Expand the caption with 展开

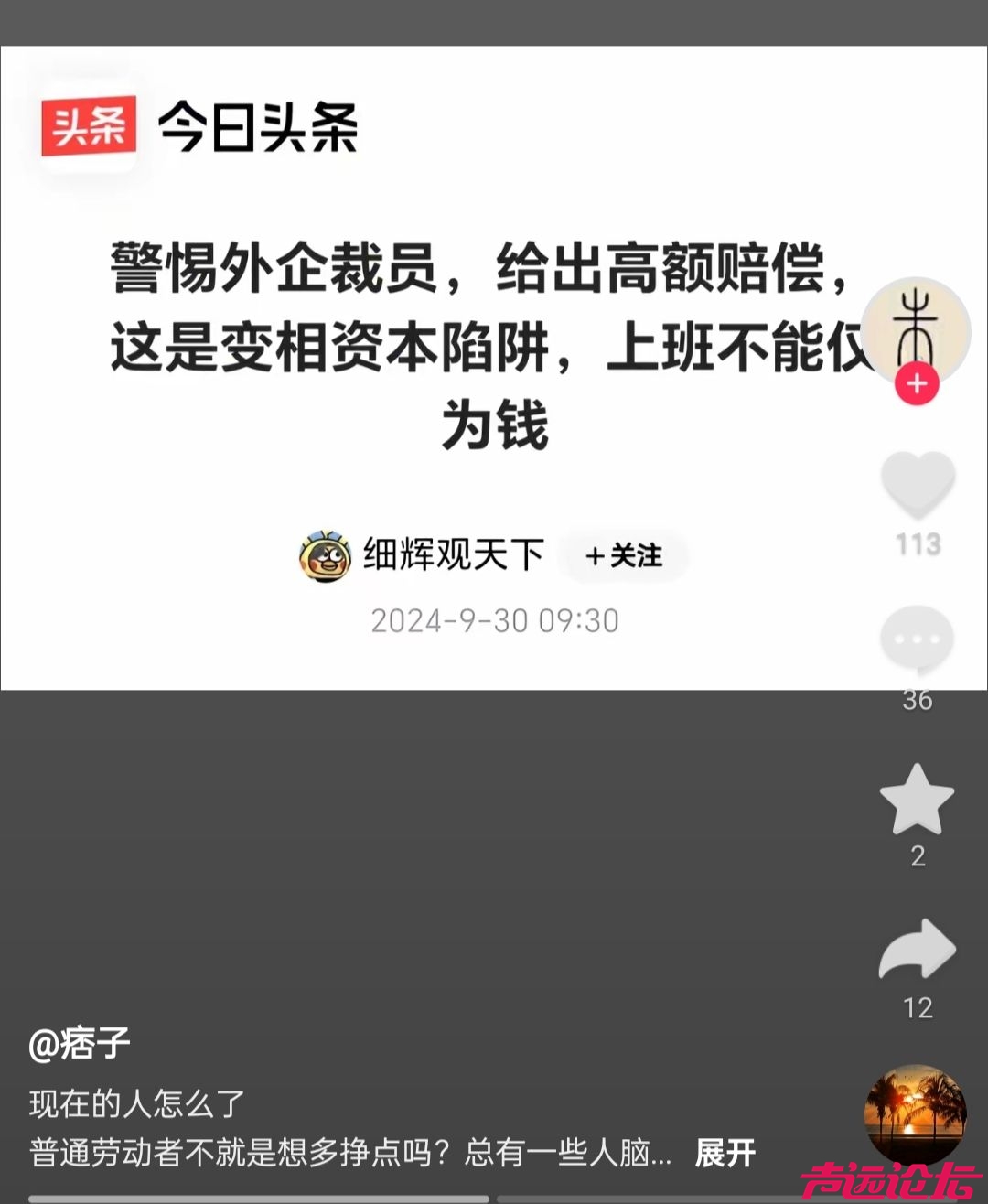coord(725,1153)
